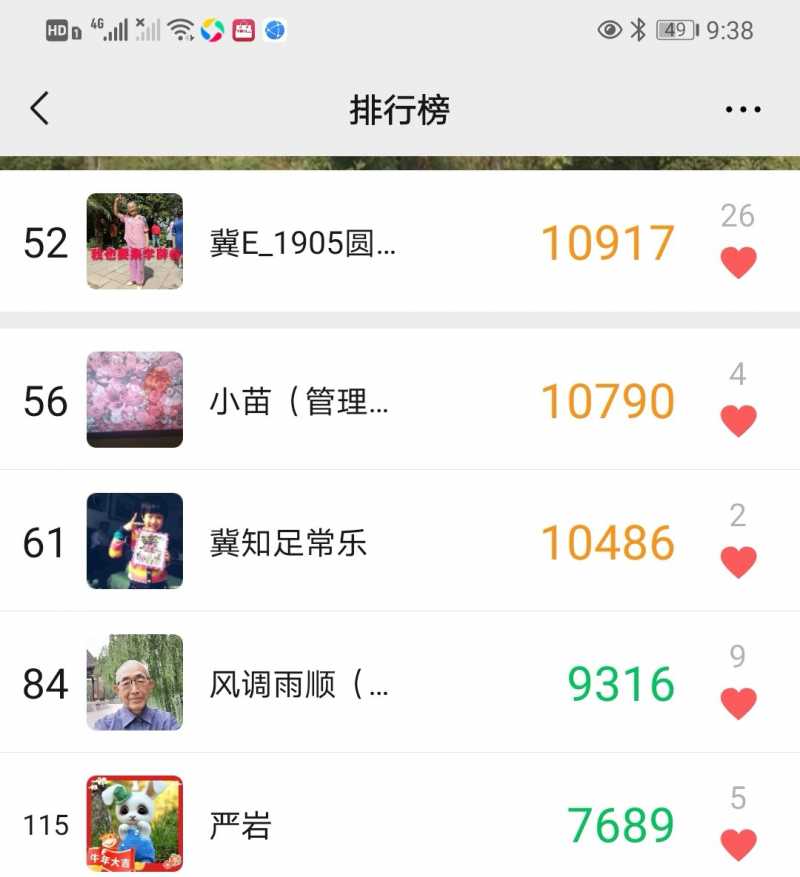Give 严岩 a heart like
The width and height of the screenshot is (800, 877).
click(x=738, y=845)
